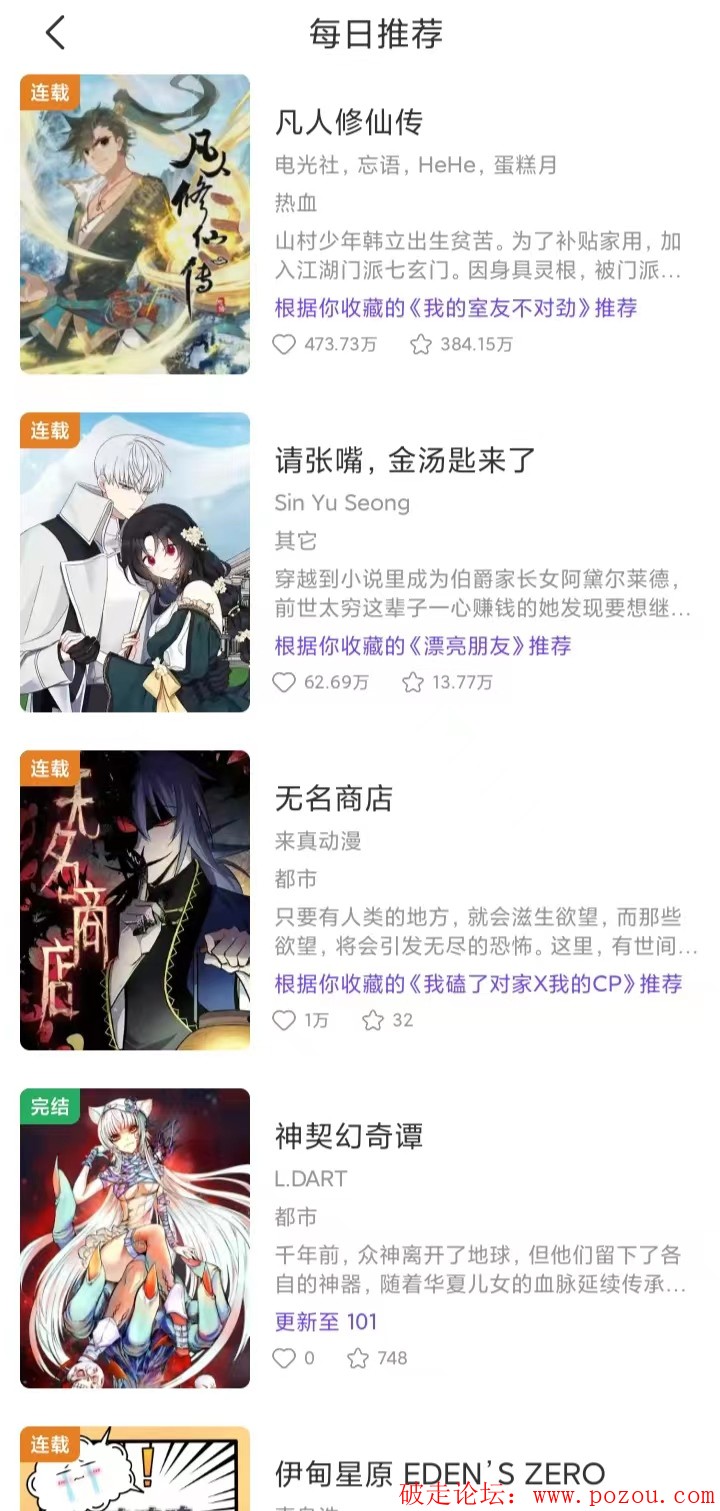Open 请张嘴，金汤匙来了 comic details
The width and height of the screenshot is (720, 1511).
(x=405, y=460)
